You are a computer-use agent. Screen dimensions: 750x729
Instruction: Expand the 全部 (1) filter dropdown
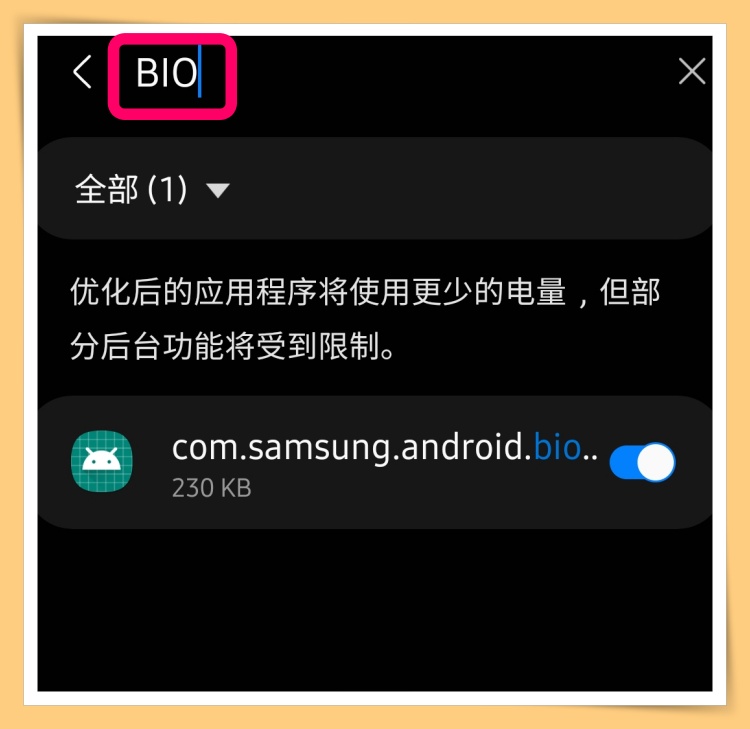pos(153,189)
